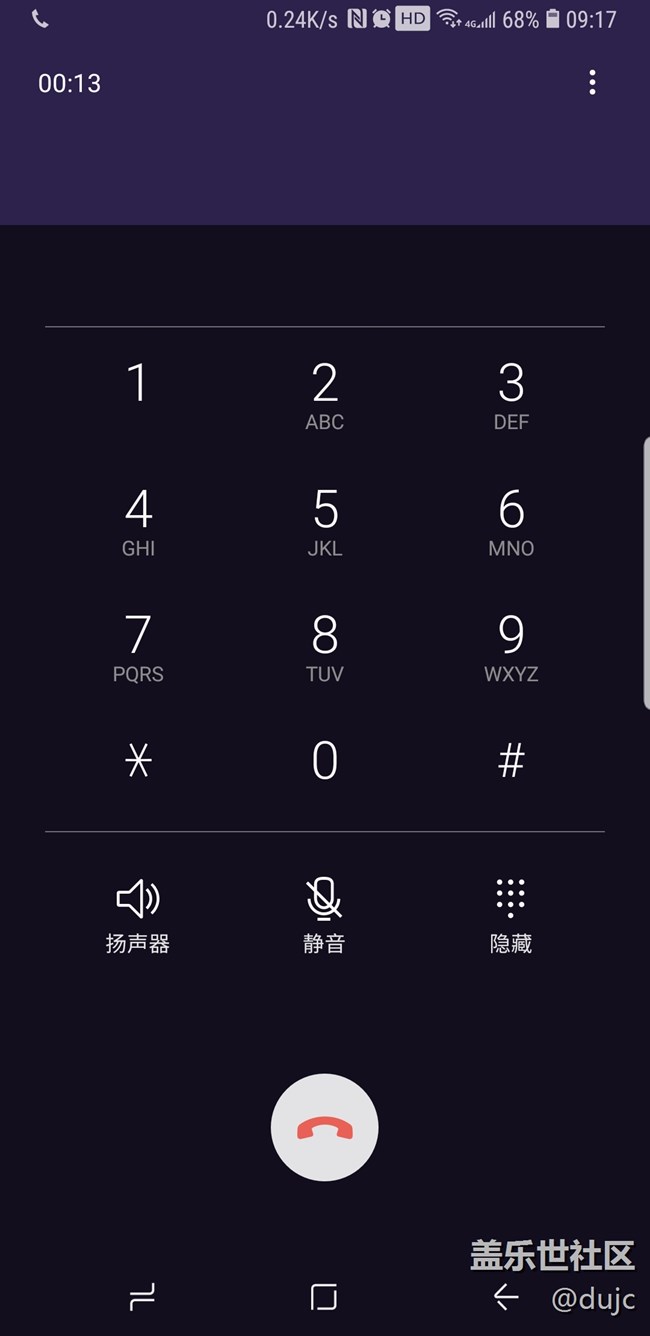Tap the 2 ABC key
Image resolution: width=650 pixels, height=1336 pixels.
pos(324,395)
